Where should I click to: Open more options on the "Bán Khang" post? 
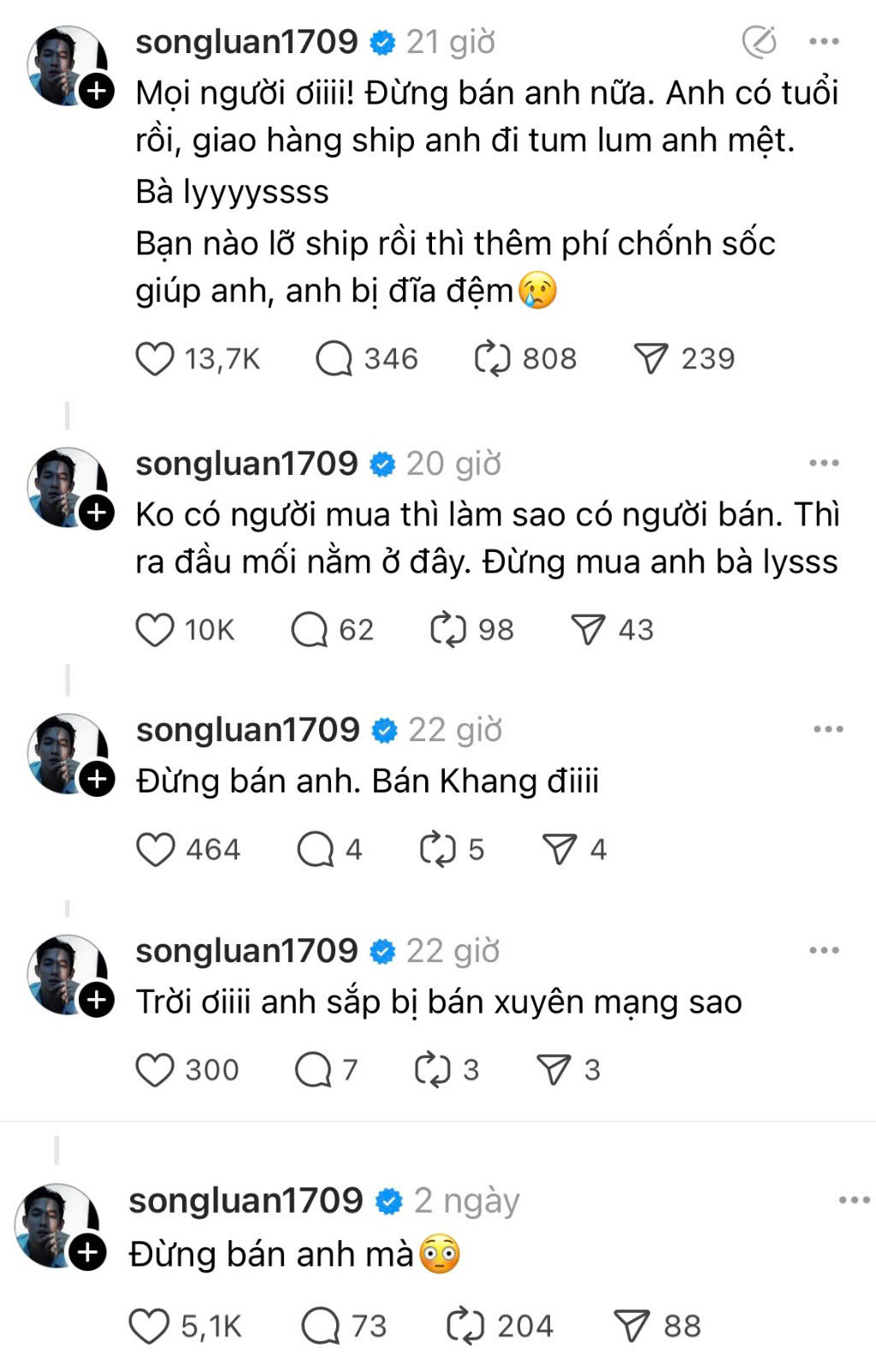pos(826,728)
